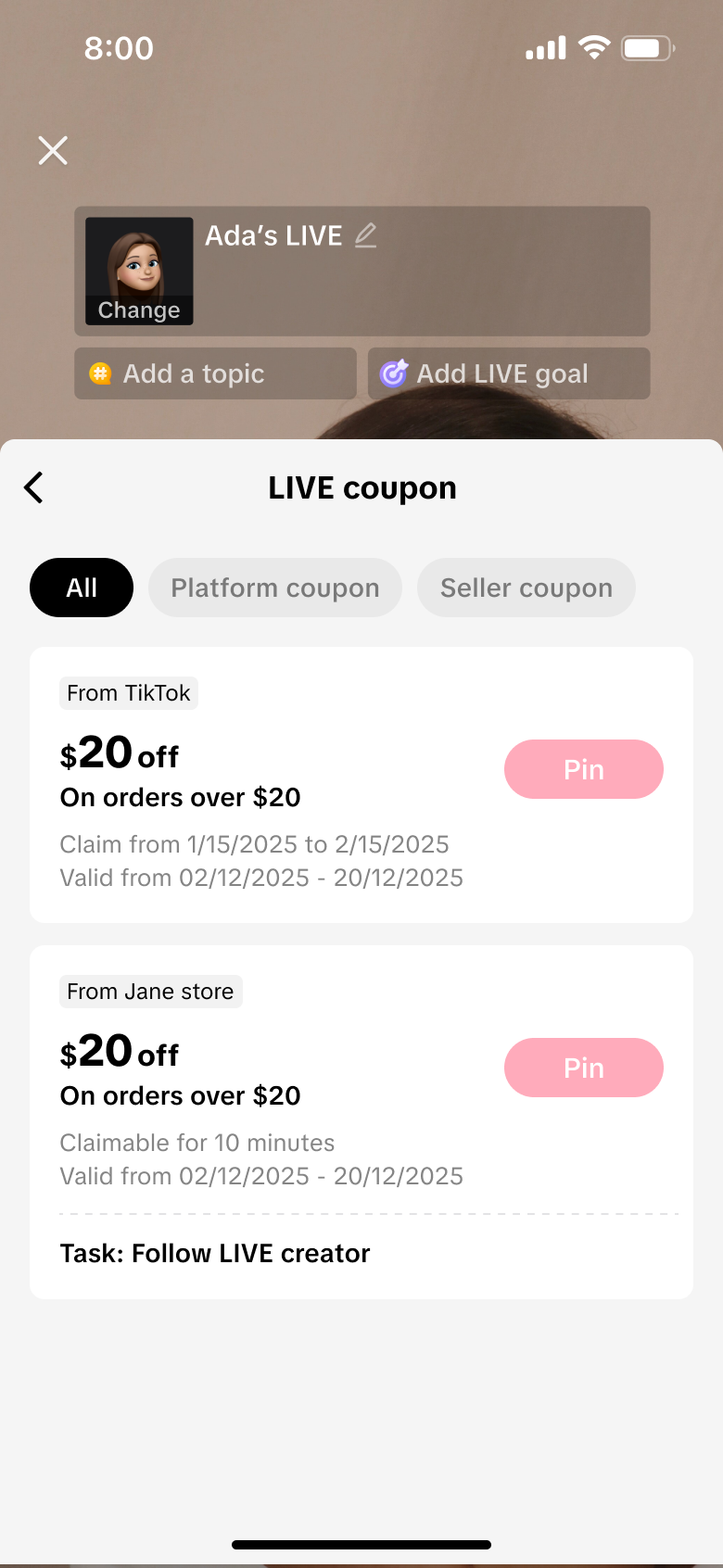Open Add LIVE goal
The image size is (723, 1568).
508,373
